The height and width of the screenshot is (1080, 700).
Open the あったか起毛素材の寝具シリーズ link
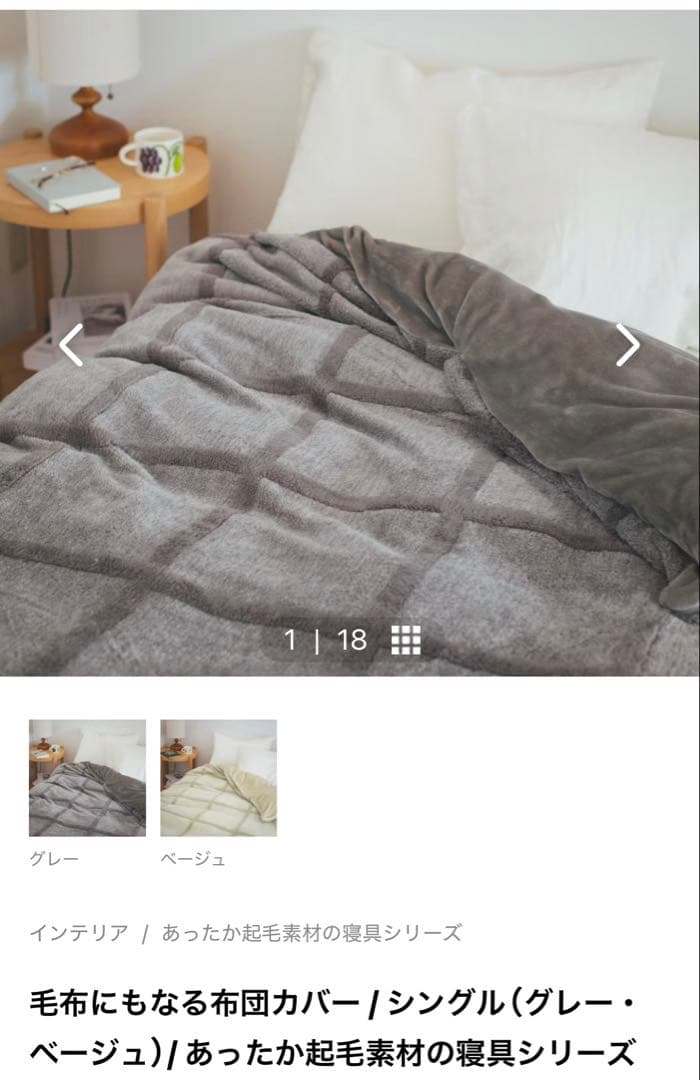(x=311, y=933)
